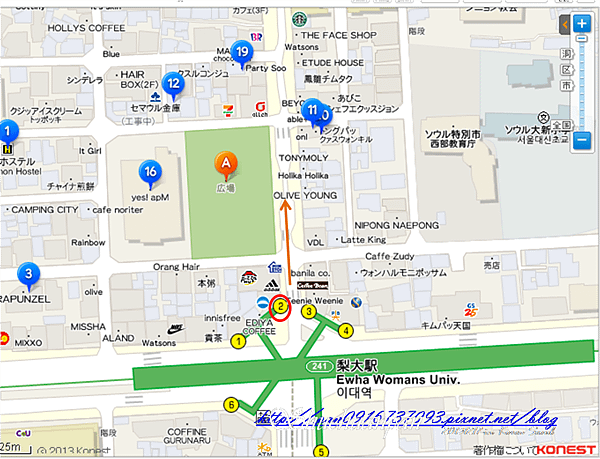The image size is (600, 459).
Task: Jump to the 区 zoom level
Action: [567, 71]
